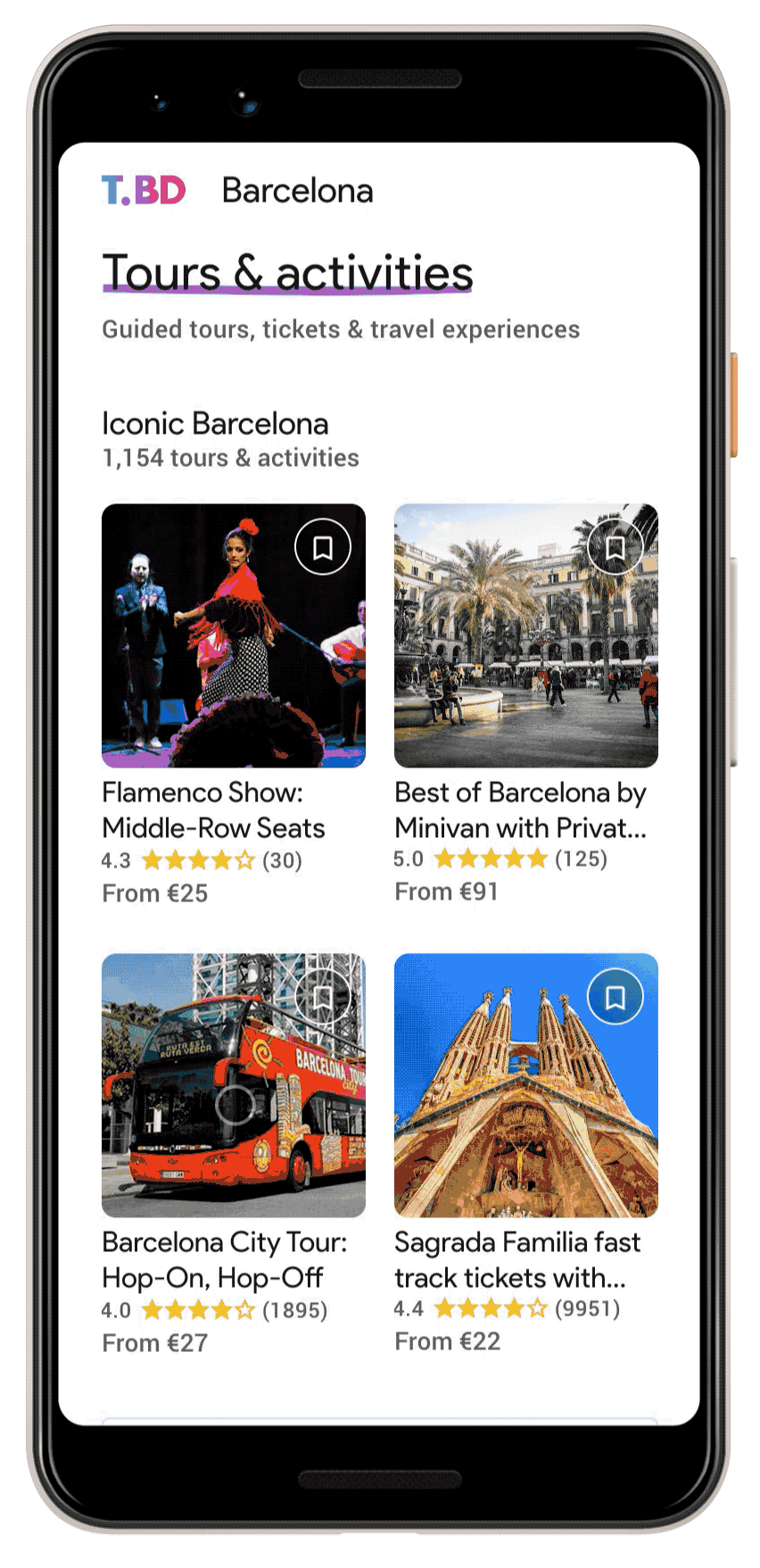The width and height of the screenshot is (760, 1568).
Task: Bookmark Best of Barcelona by Minivan
Action: (x=615, y=547)
